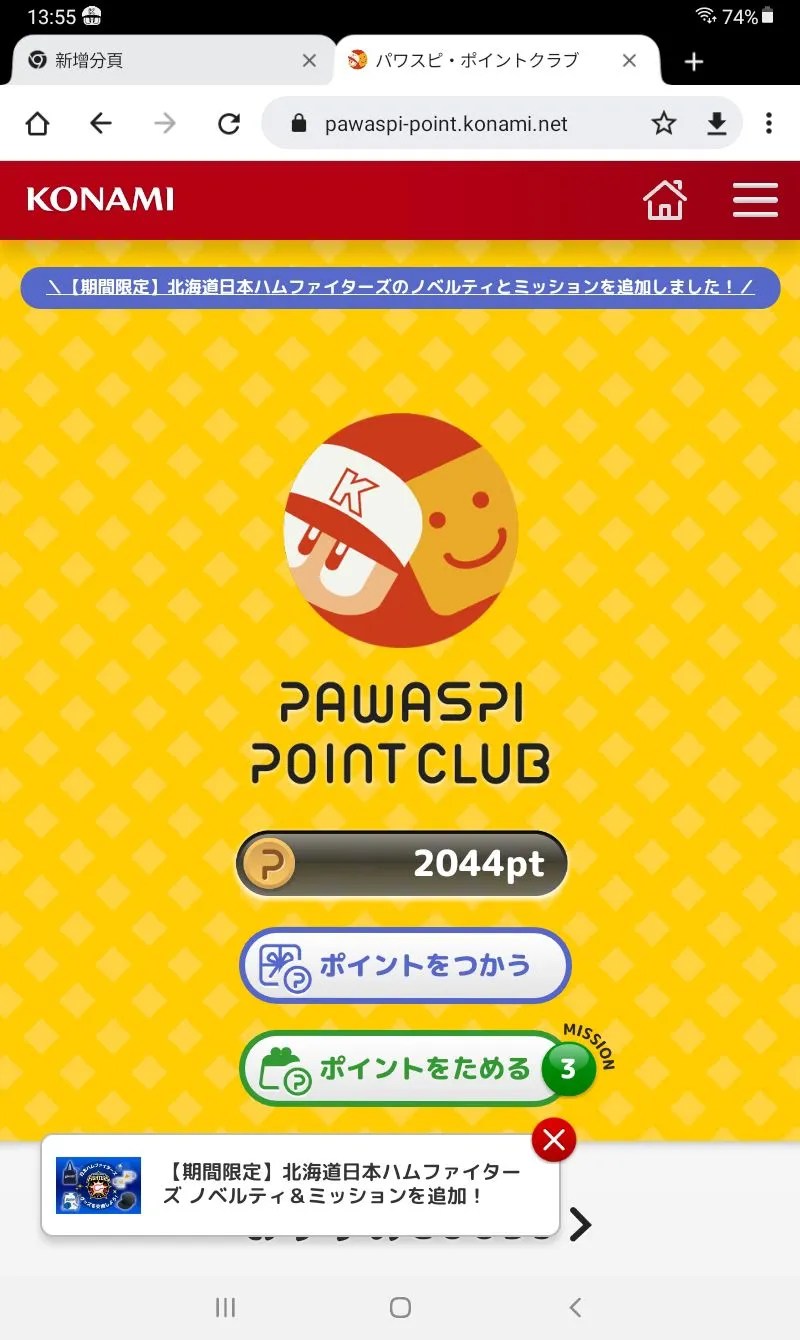The height and width of the screenshot is (1340, 800).
Task: Reload the page with the refresh icon
Action: click(x=229, y=123)
